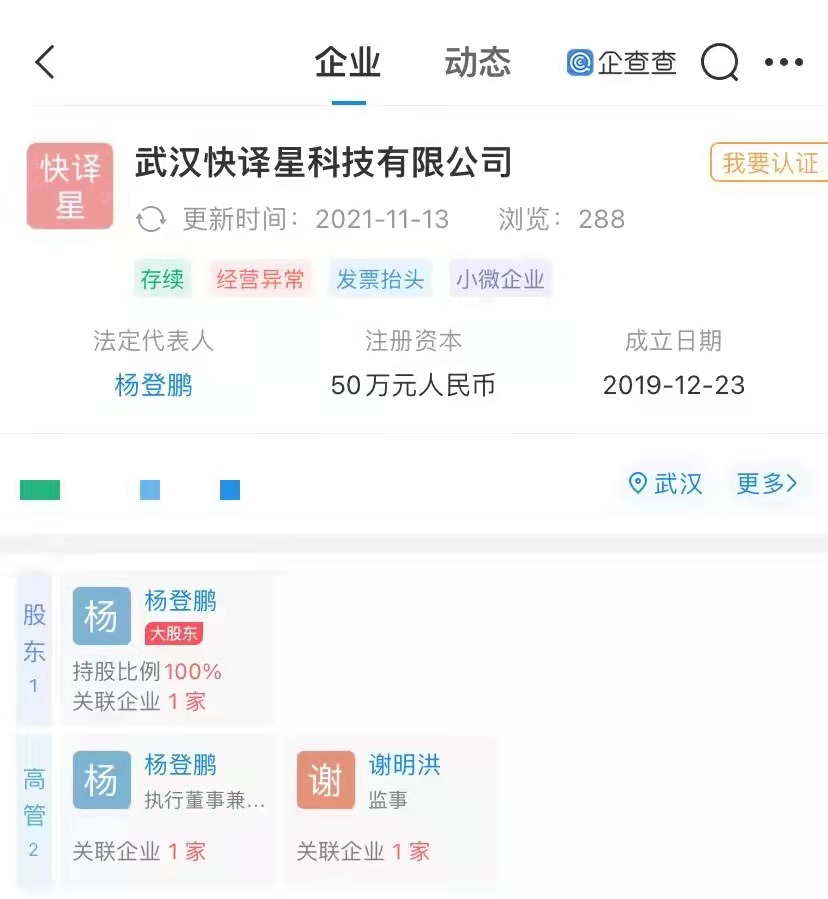The width and height of the screenshot is (828, 899).
Task: Open shareholder card 杨登鹏 with 100% stake
Action: coord(168,649)
